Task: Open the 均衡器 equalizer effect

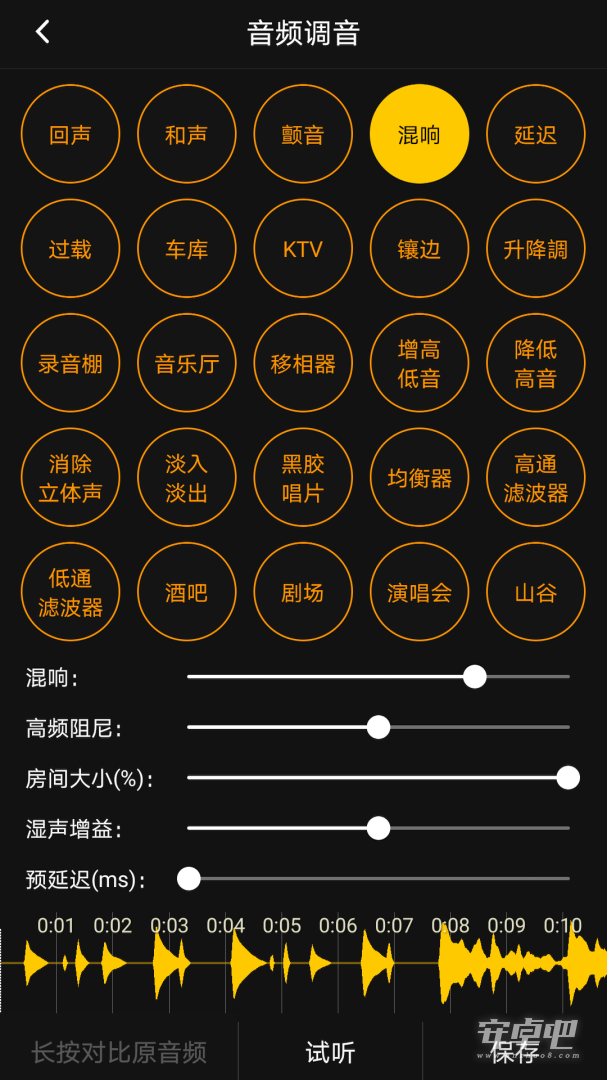Action: coord(420,477)
